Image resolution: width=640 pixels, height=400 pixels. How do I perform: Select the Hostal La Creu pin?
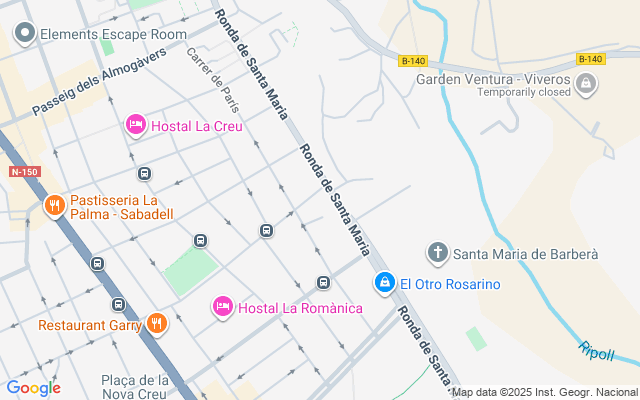tap(135, 125)
